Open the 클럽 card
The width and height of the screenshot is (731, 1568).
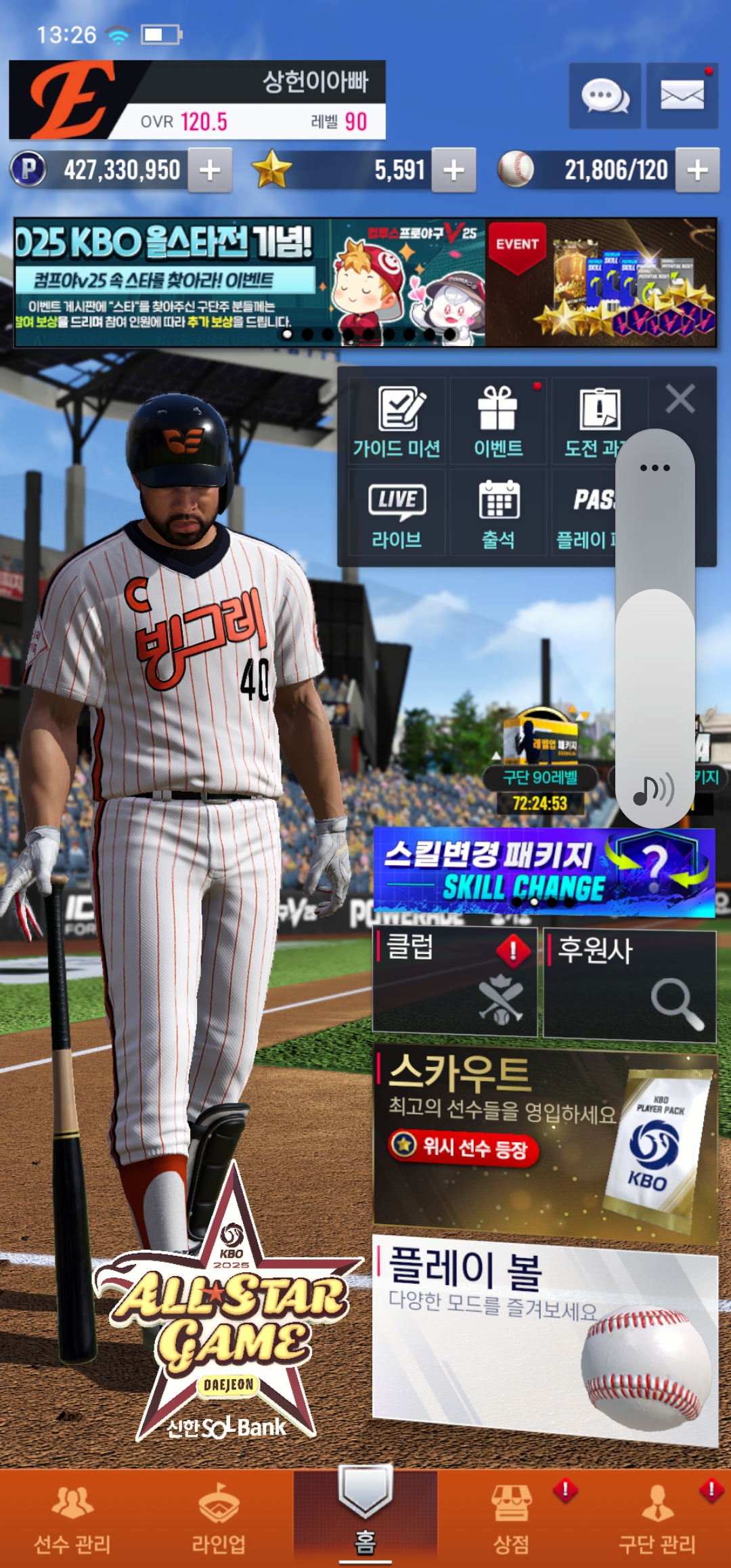click(x=455, y=983)
